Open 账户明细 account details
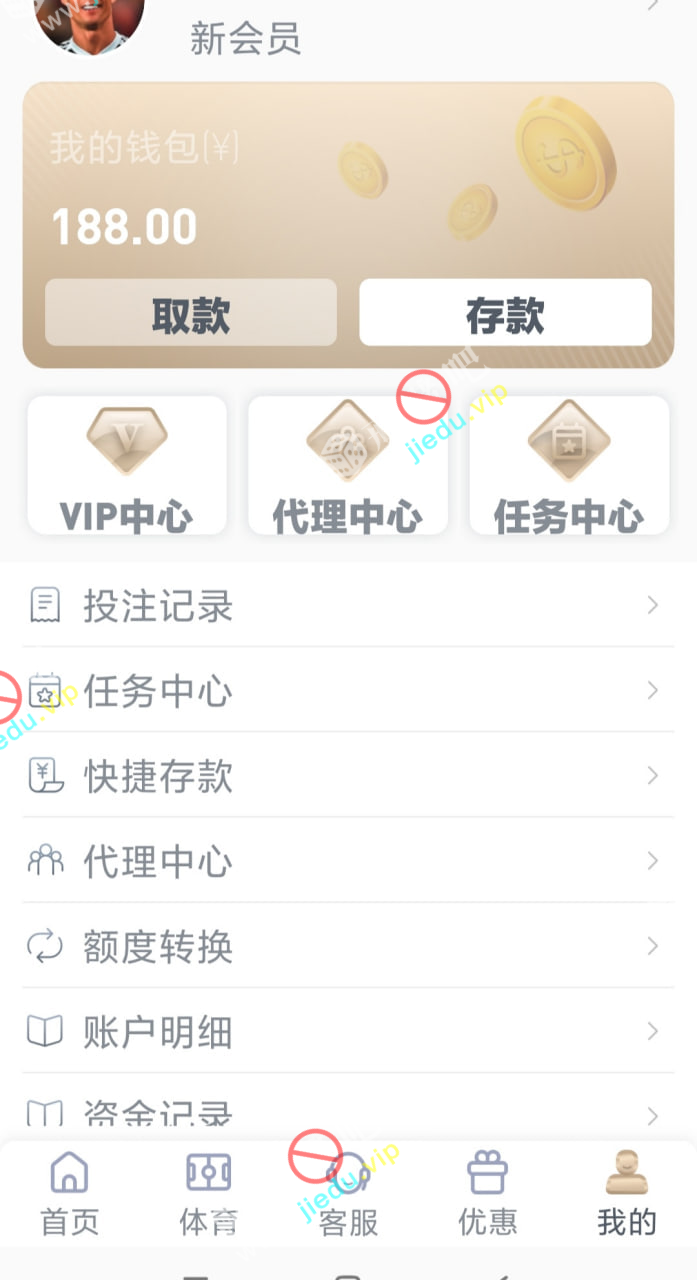This screenshot has width=697, height=1280. 348,1031
